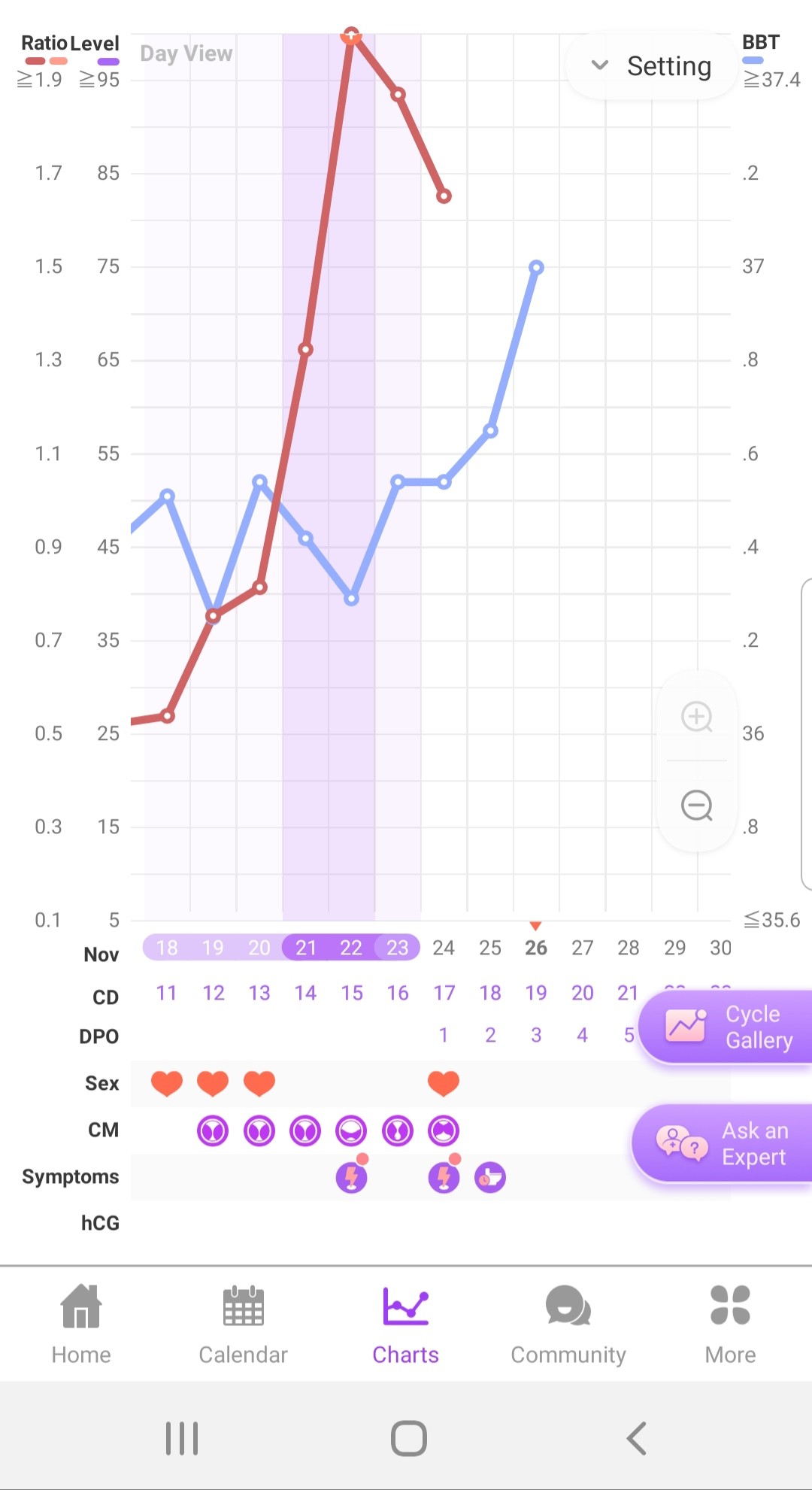Tap Ask an Expert
The image size is (812, 1490).
(x=723, y=1144)
